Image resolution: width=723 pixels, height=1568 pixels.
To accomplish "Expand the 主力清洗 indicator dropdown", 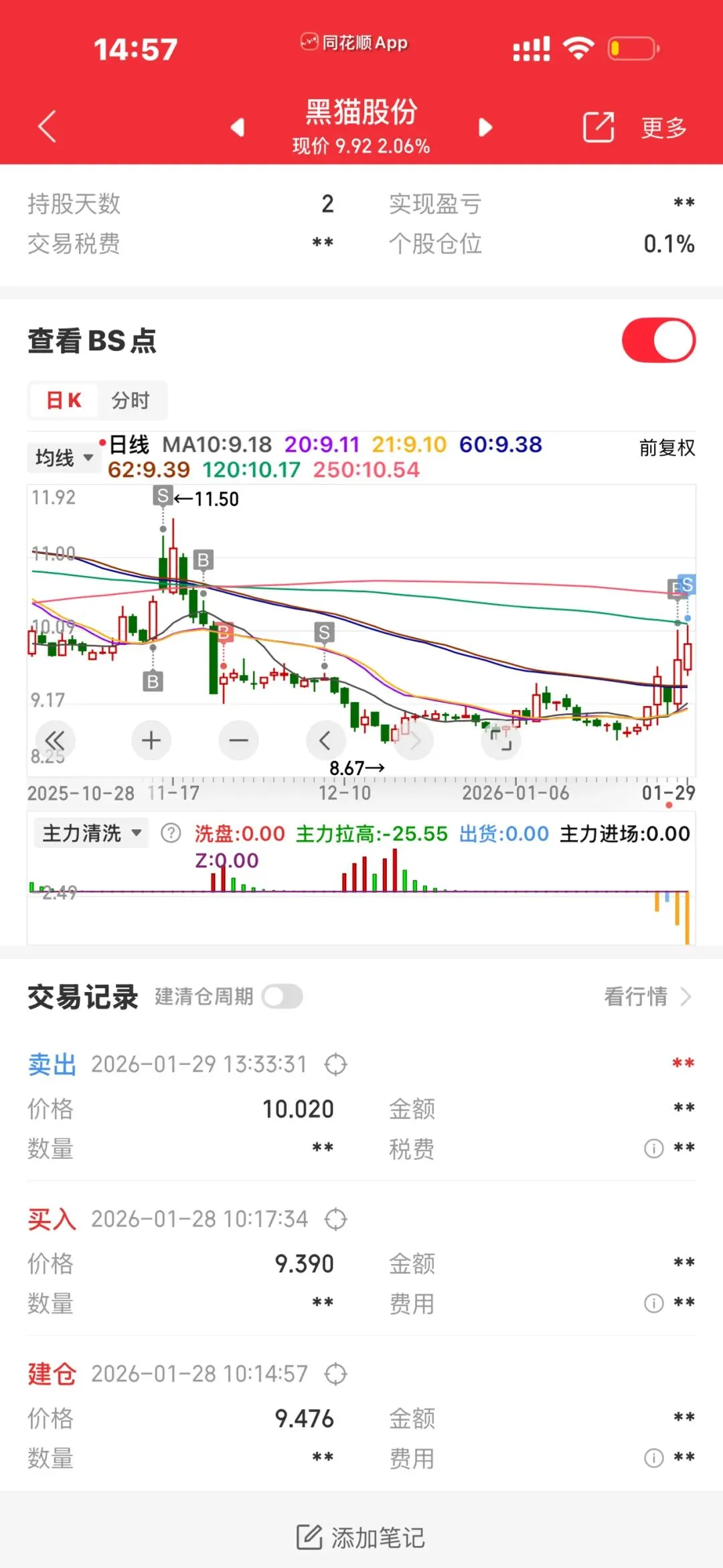I will 91,834.
